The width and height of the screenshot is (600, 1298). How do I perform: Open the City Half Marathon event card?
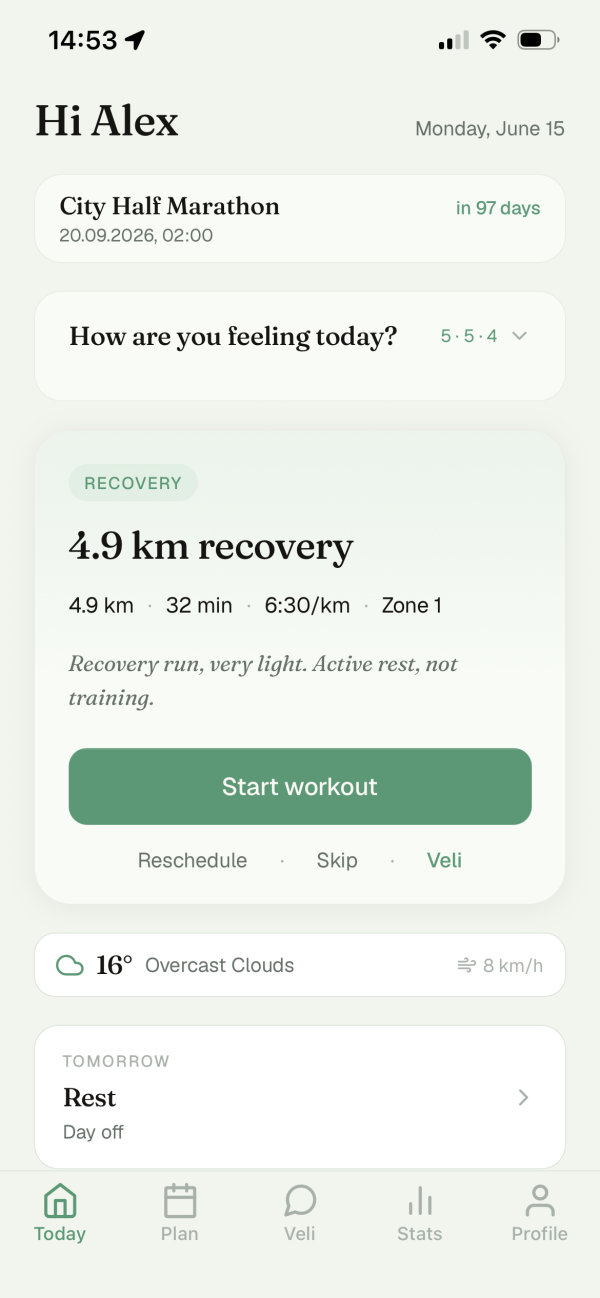click(300, 219)
